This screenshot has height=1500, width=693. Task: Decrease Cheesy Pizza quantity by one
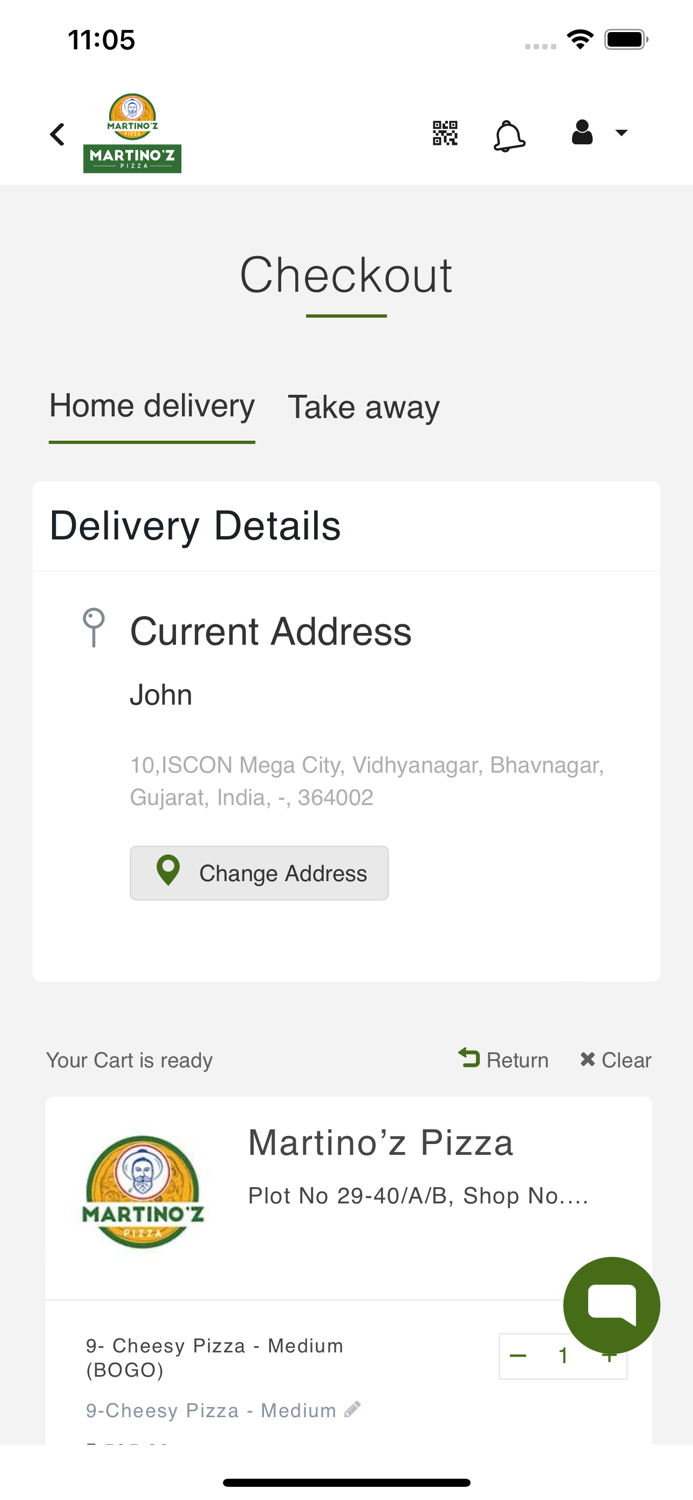click(x=518, y=1356)
